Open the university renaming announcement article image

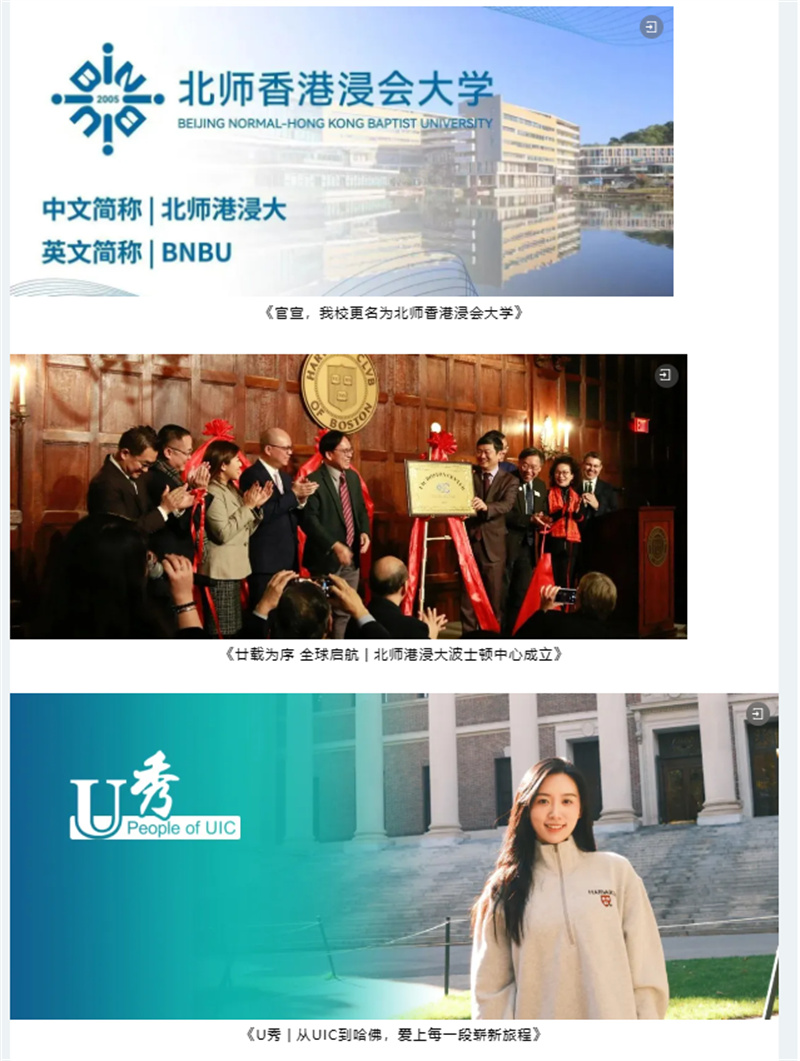pyautogui.click(x=341, y=151)
